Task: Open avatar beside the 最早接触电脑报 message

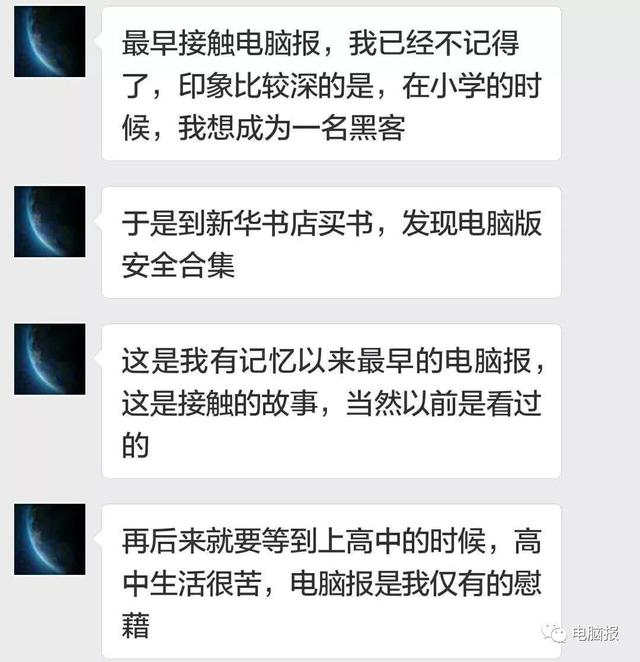Action: coord(49,42)
